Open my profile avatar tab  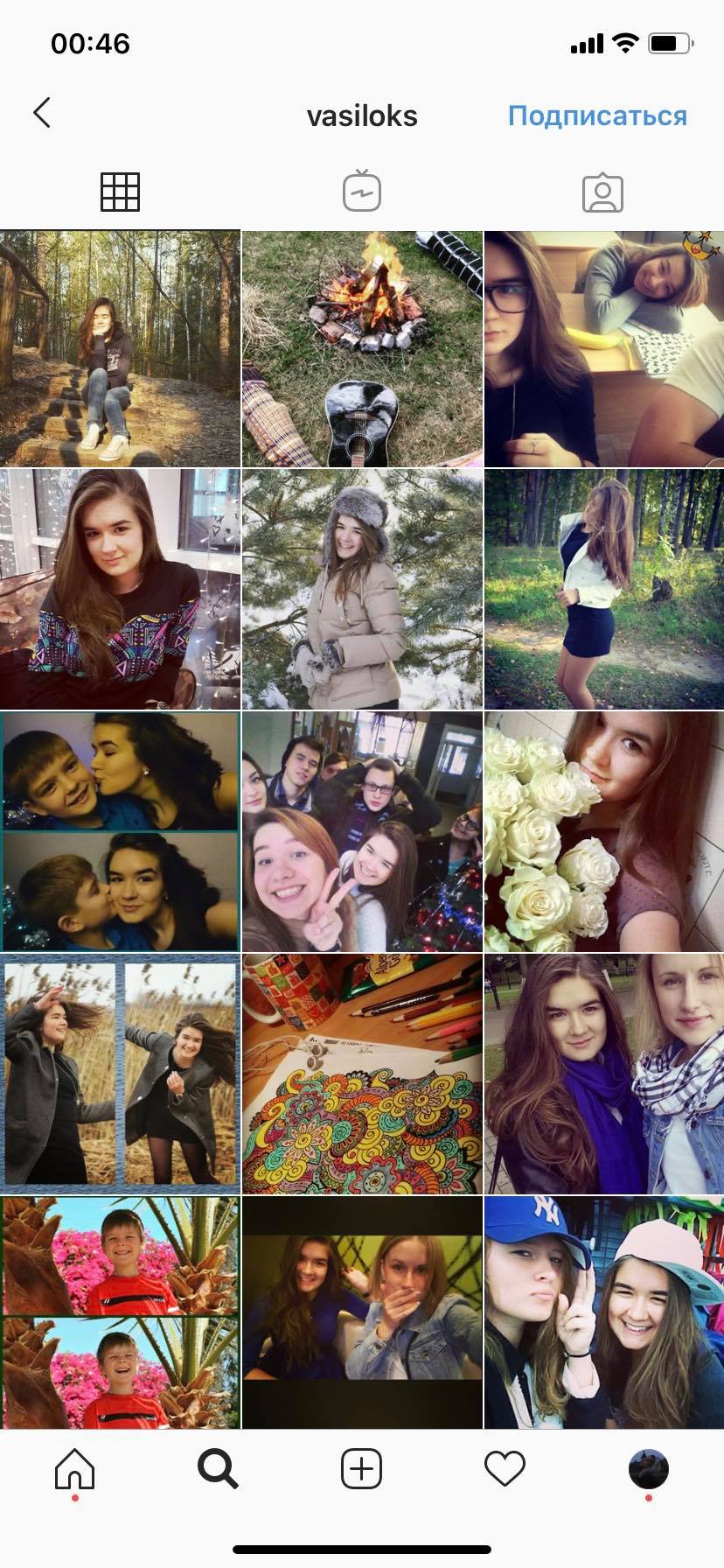tap(648, 1469)
